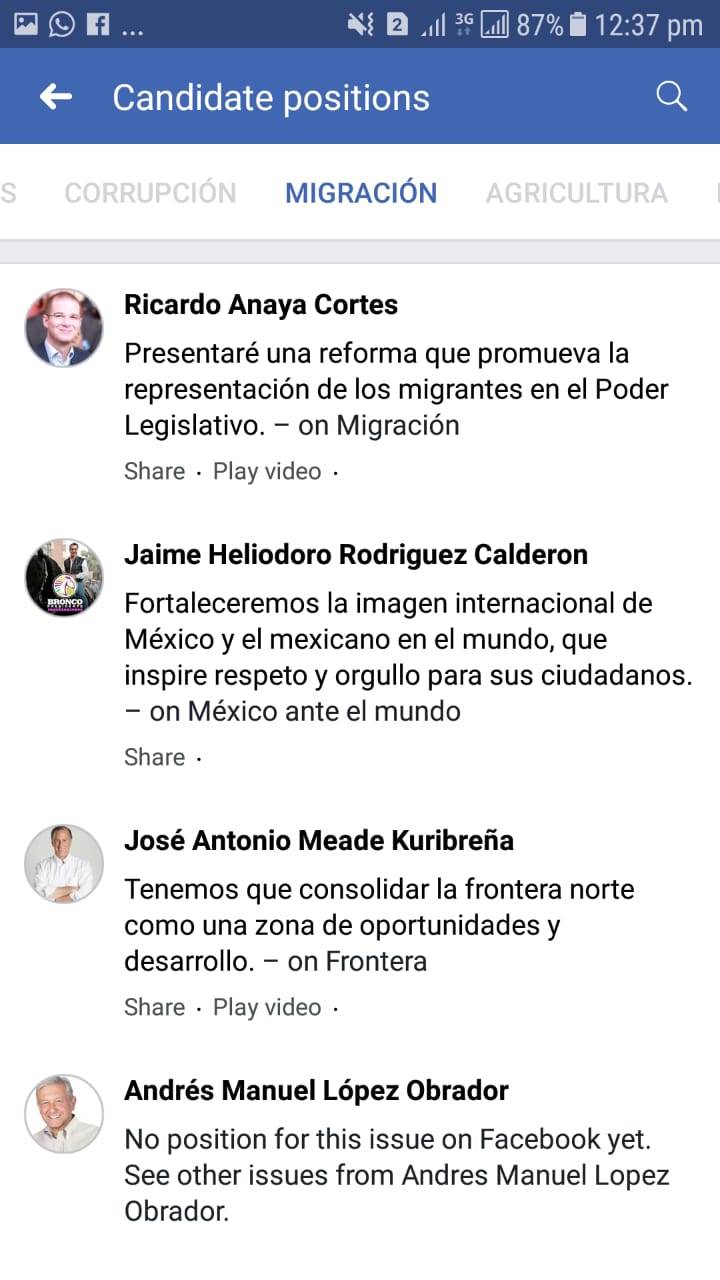Tap Jaime Heliodoro Rodriguez Calderon's profile photo
This screenshot has width=720, height=1280.
pos(63,577)
